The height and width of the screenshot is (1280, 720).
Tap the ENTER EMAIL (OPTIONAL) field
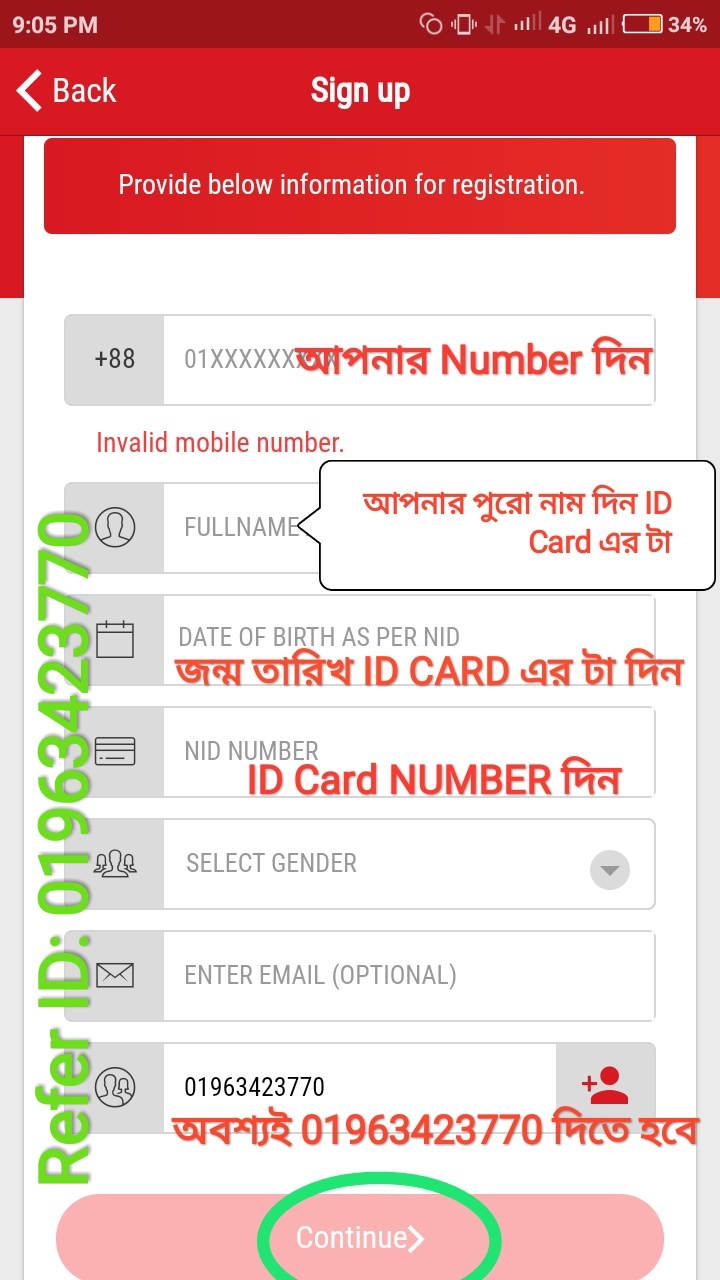408,975
